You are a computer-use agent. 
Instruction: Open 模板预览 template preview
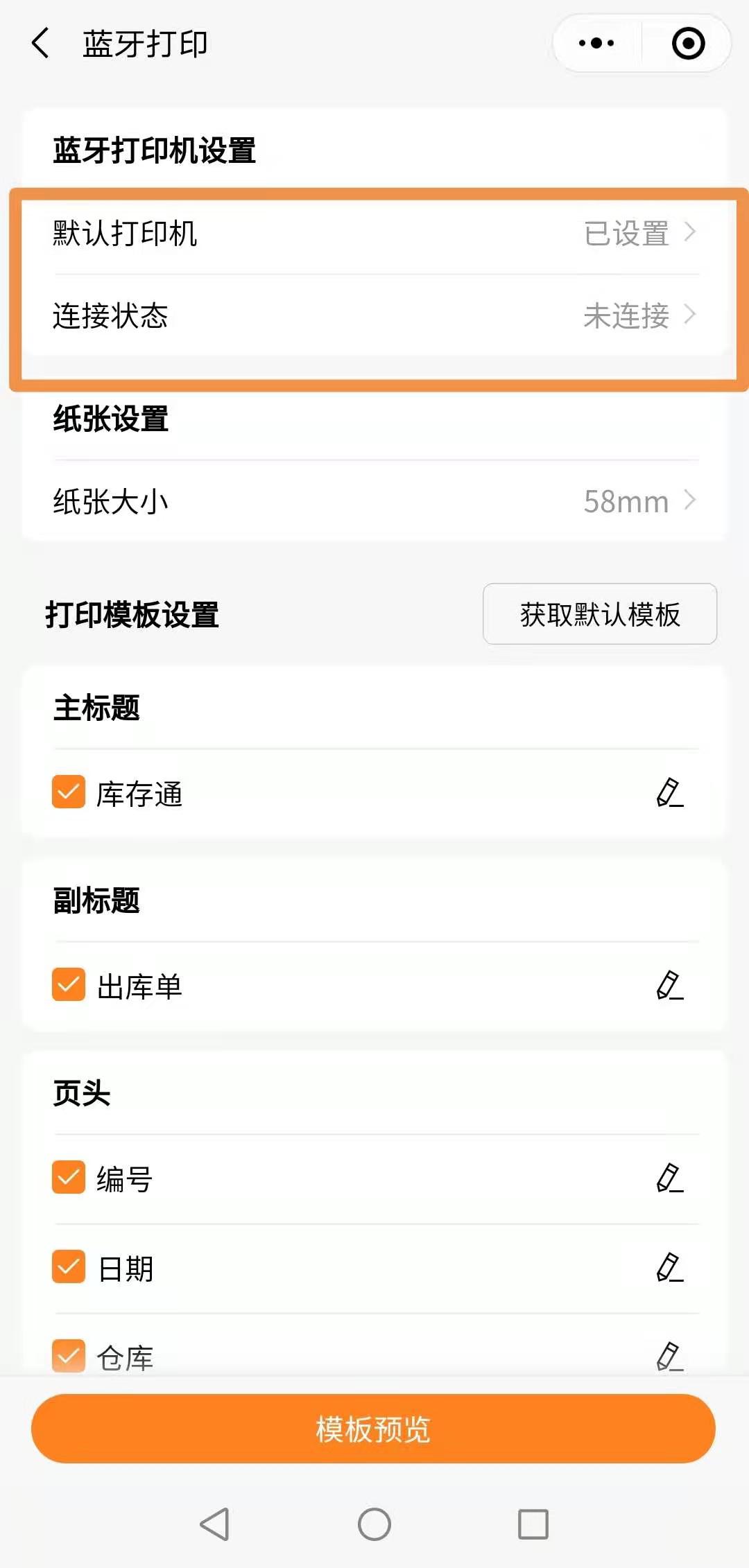(373, 1429)
